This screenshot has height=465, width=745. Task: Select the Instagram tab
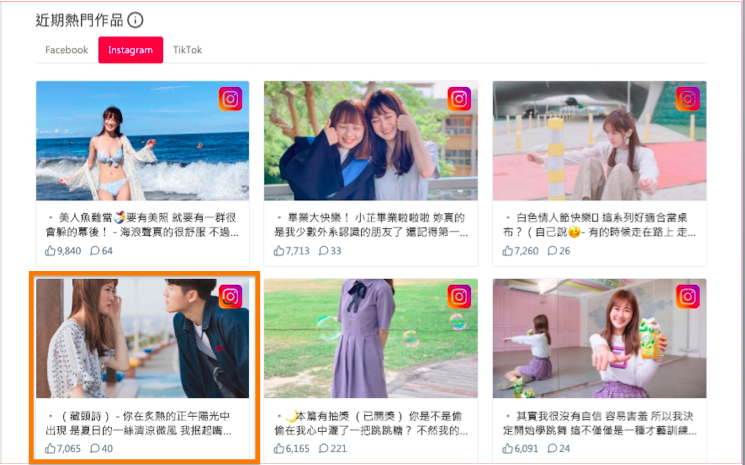(130, 50)
